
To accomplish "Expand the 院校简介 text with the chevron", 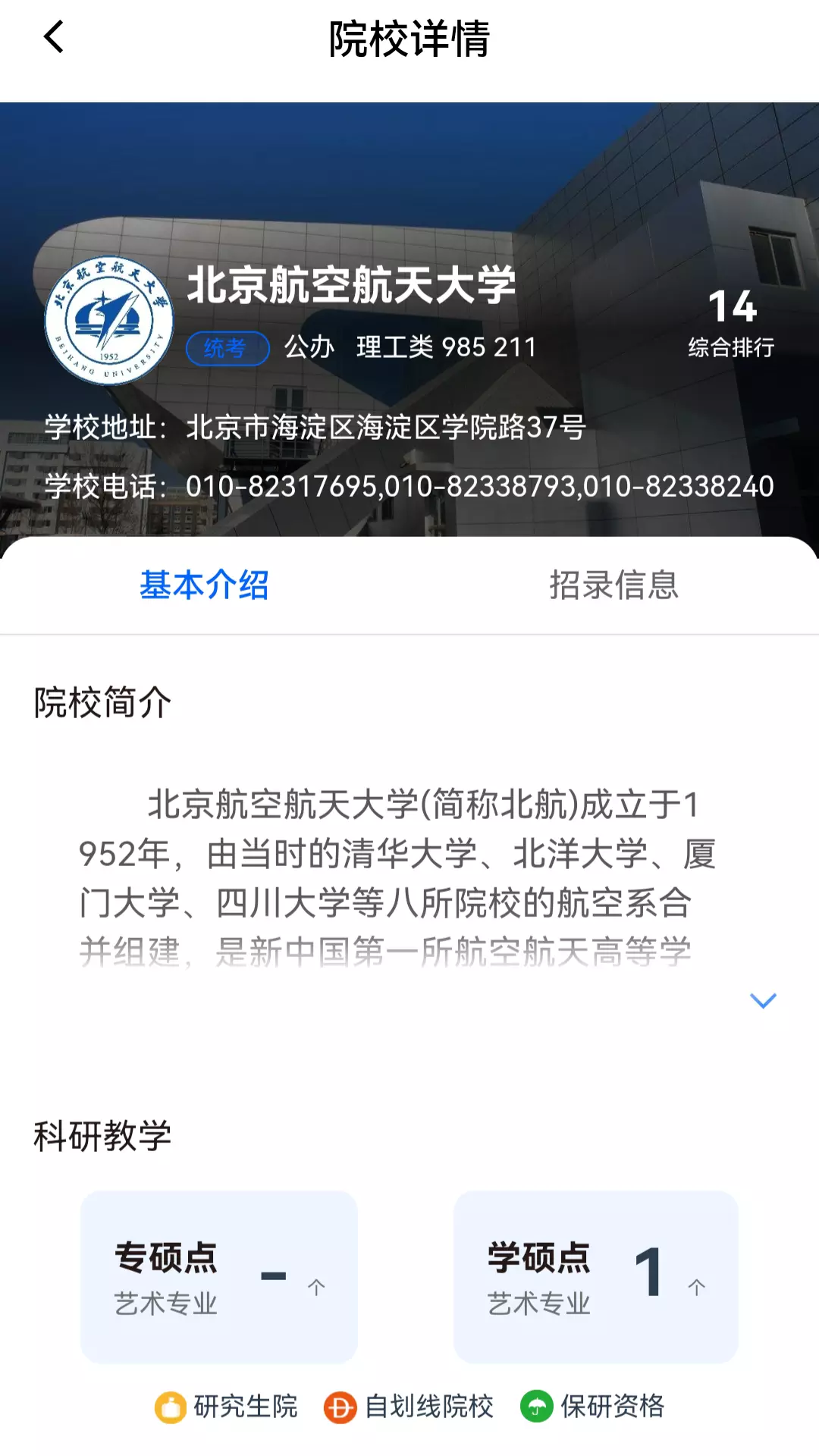I will 763,1000.
